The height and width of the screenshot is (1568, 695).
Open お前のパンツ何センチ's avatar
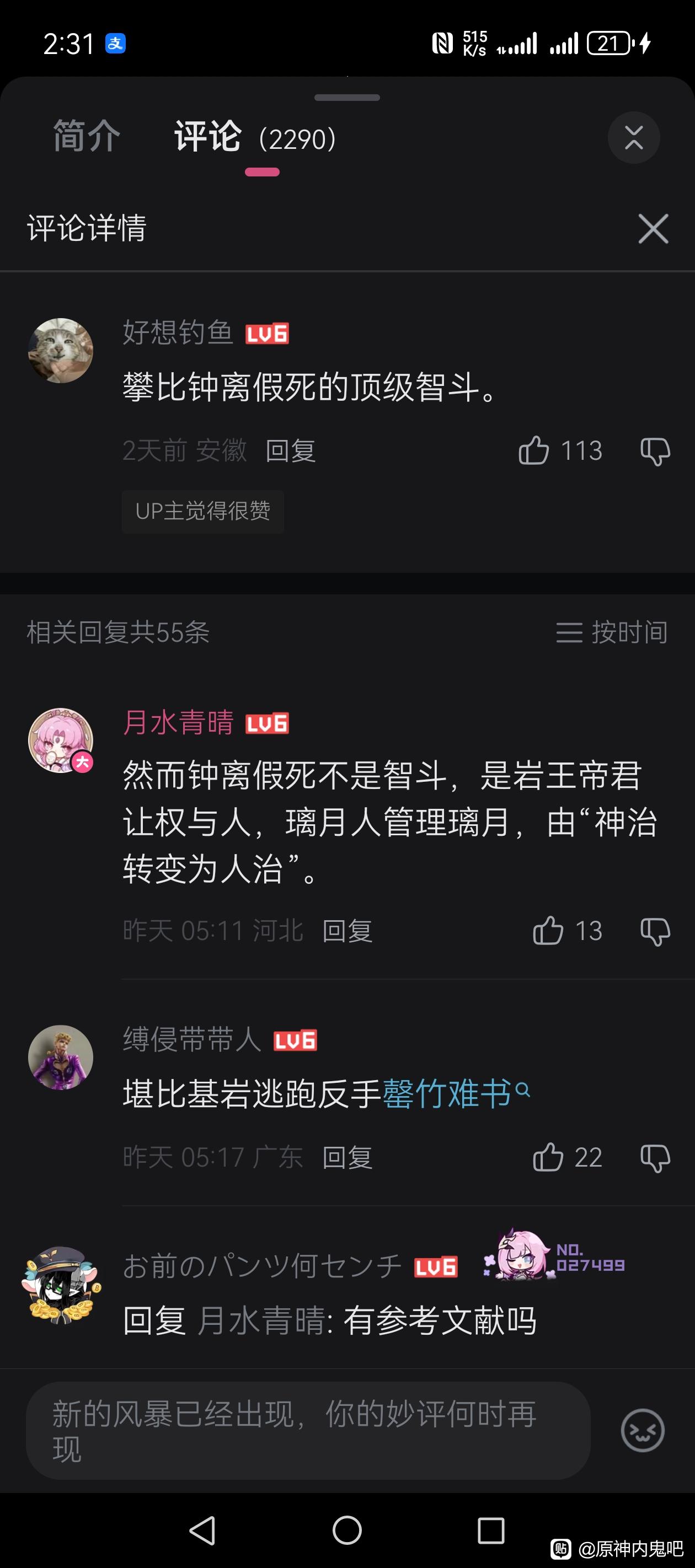click(61, 1283)
